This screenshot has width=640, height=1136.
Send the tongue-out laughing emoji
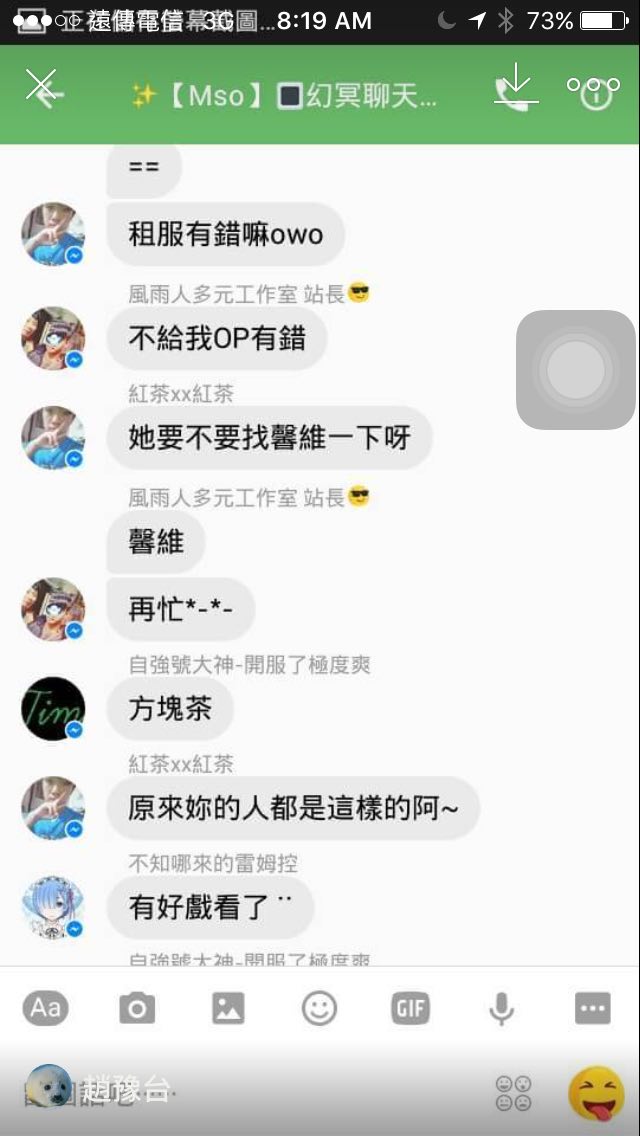597,1095
